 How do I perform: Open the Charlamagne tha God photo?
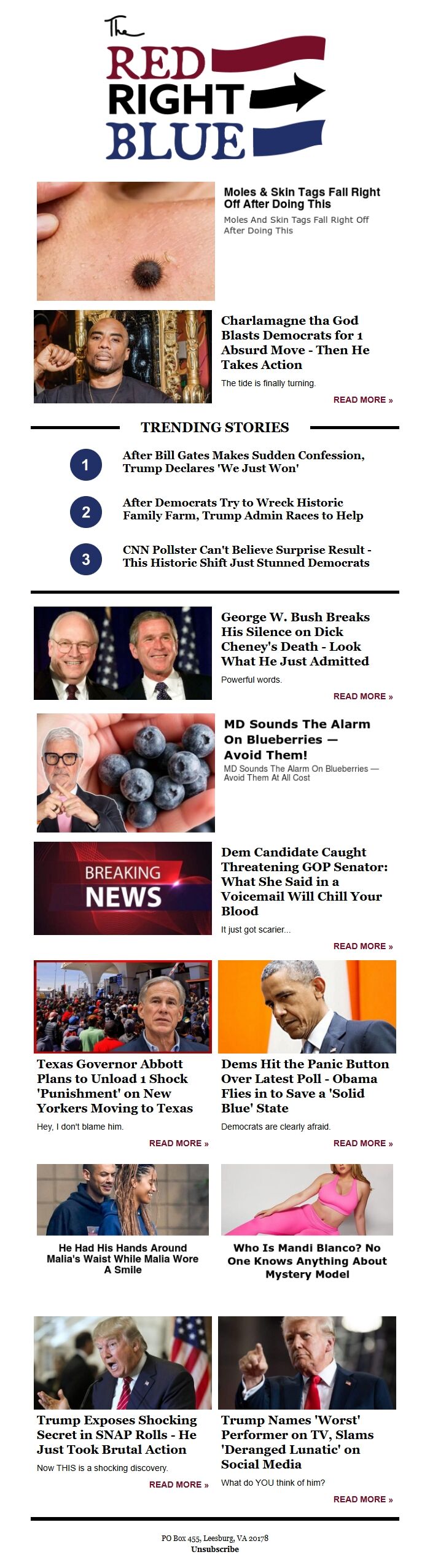[123, 356]
